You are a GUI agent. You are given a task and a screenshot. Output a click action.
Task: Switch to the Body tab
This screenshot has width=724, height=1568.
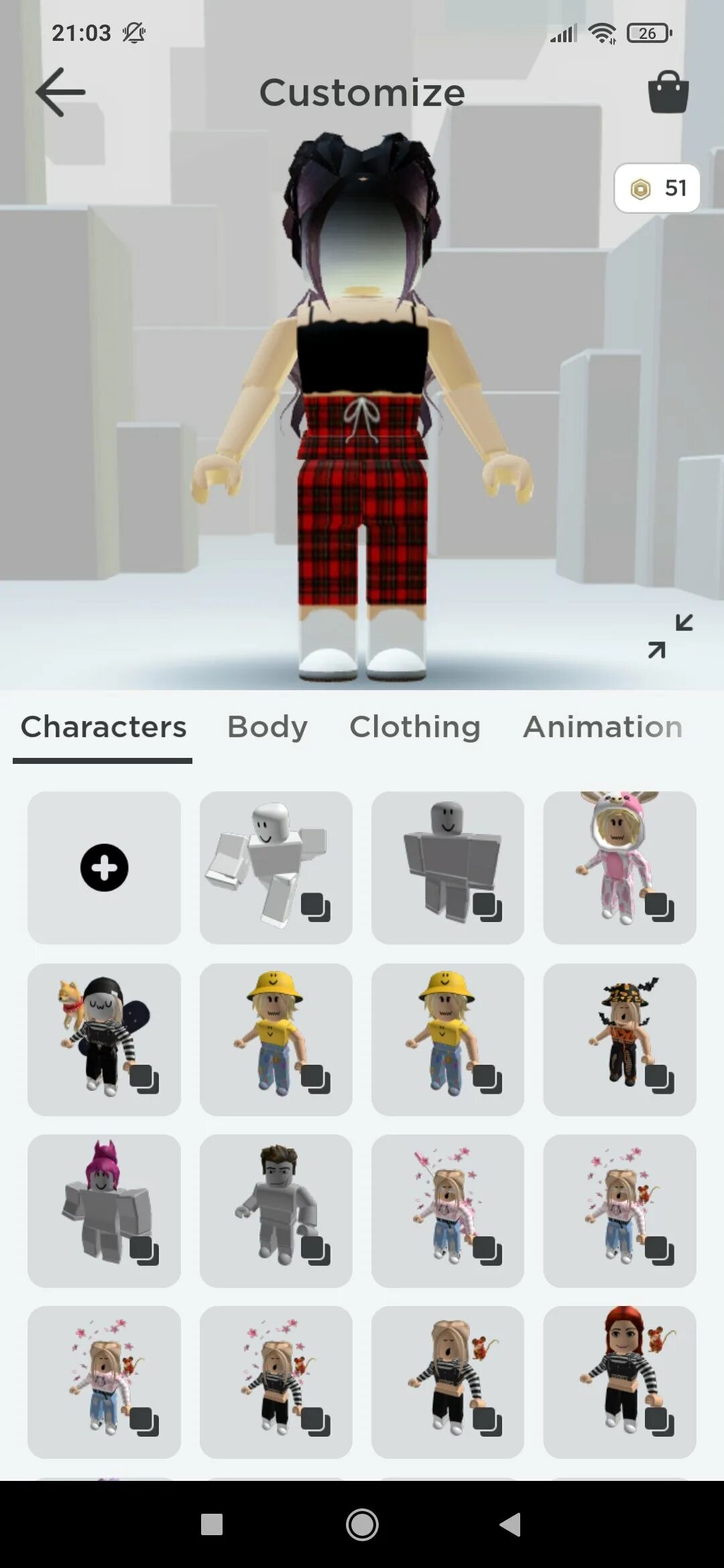[267, 727]
